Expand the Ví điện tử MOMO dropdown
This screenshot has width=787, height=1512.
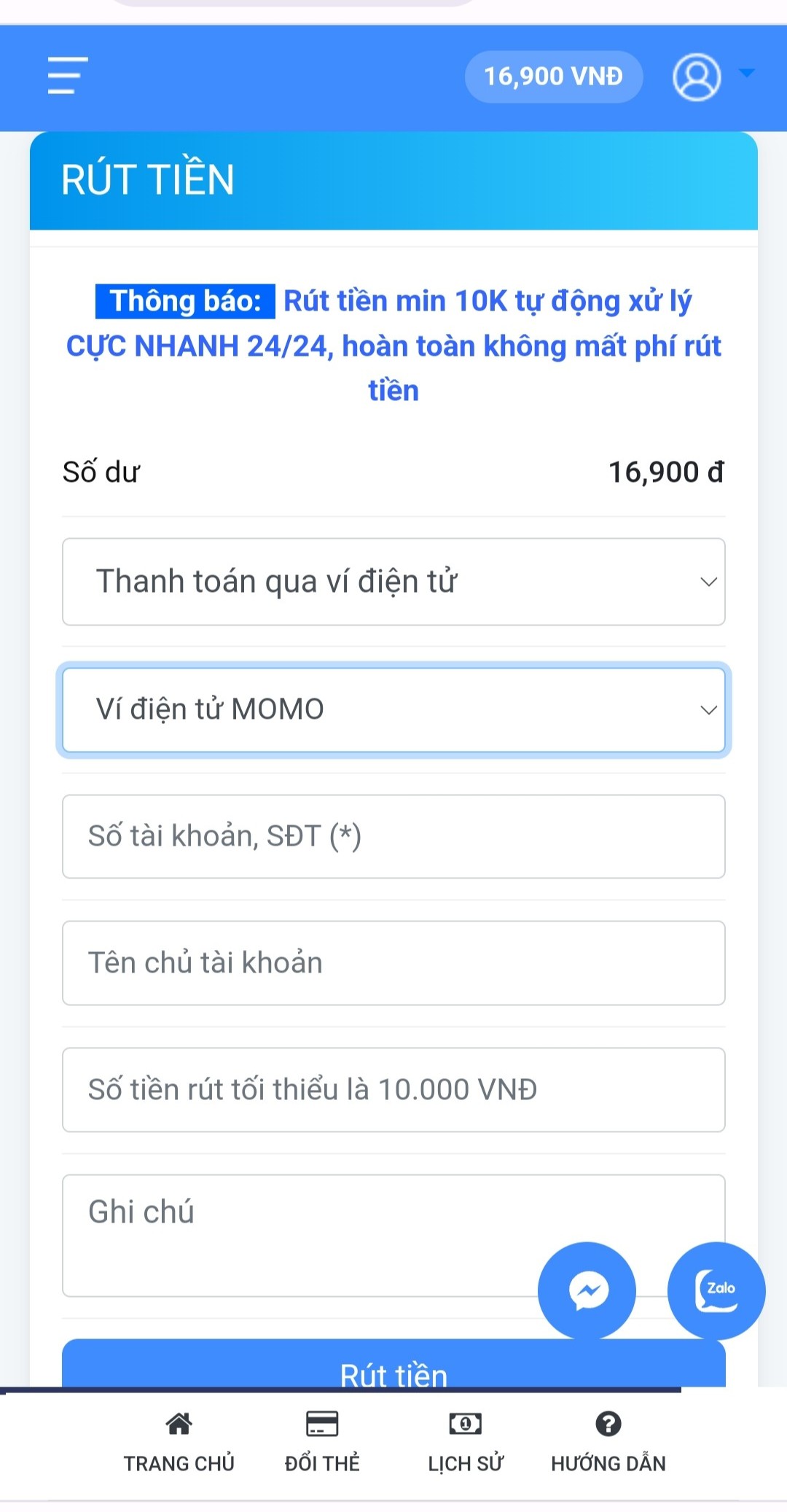point(393,709)
